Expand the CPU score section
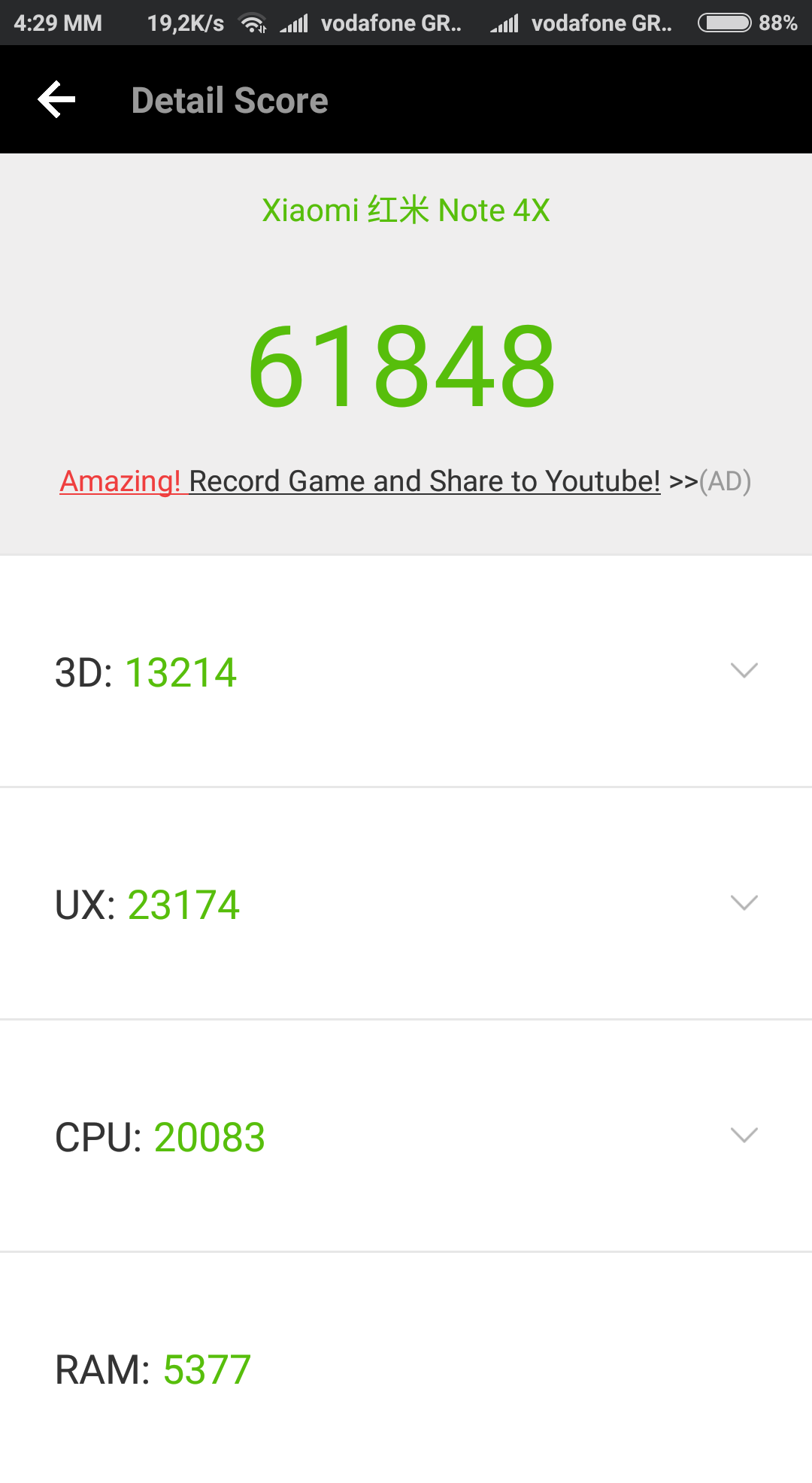 coord(744,1136)
